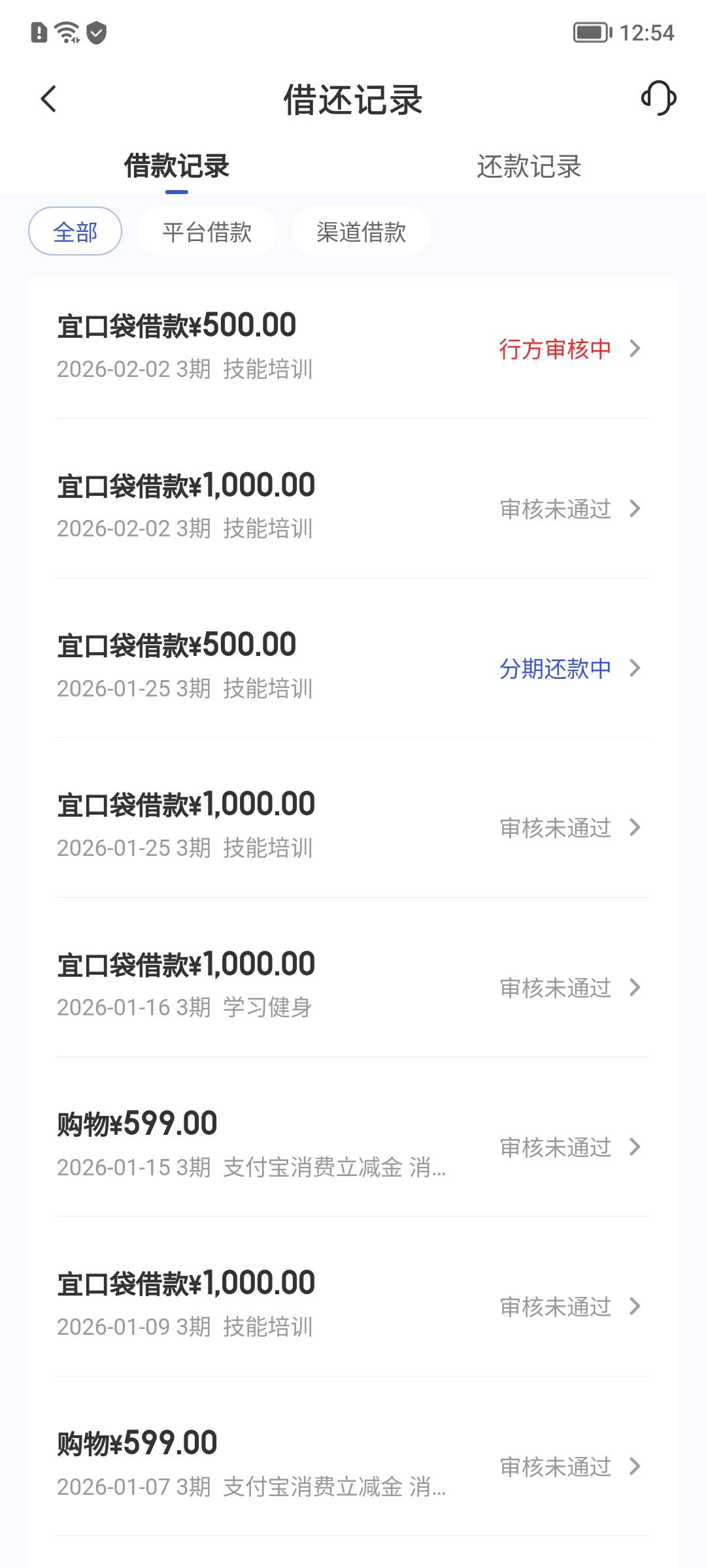Switch to the 还款记录 tab
Image resolution: width=706 pixels, height=1568 pixels.
tap(529, 167)
